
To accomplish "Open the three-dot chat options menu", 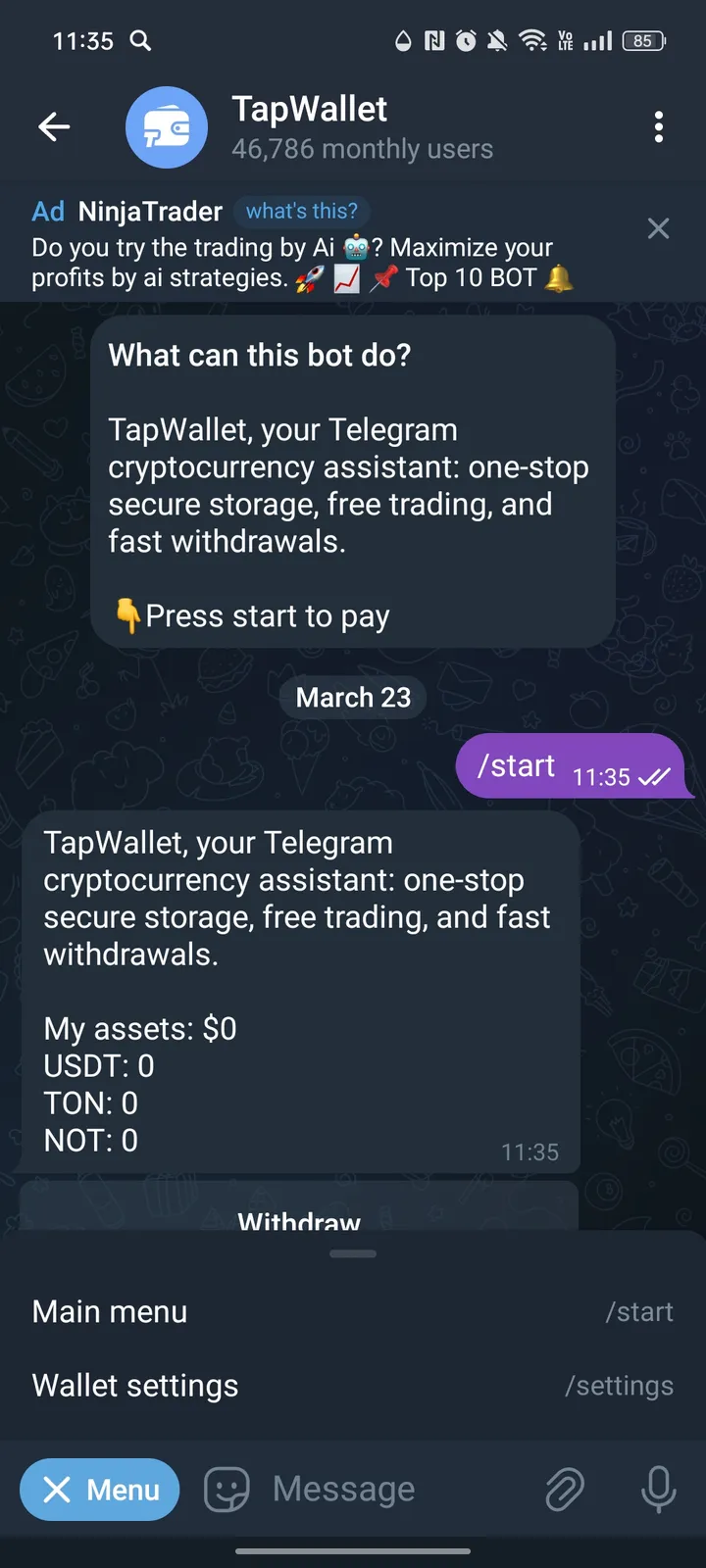I will [659, 127].
